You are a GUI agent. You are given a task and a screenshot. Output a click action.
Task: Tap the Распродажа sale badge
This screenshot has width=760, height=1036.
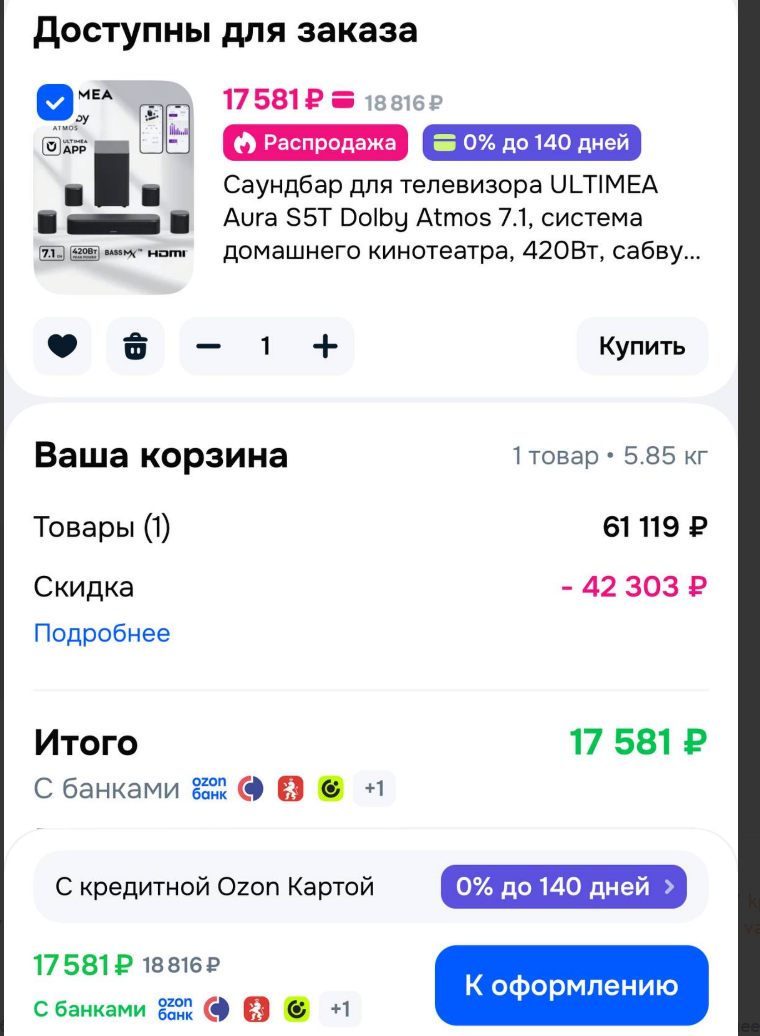[315, 143]
